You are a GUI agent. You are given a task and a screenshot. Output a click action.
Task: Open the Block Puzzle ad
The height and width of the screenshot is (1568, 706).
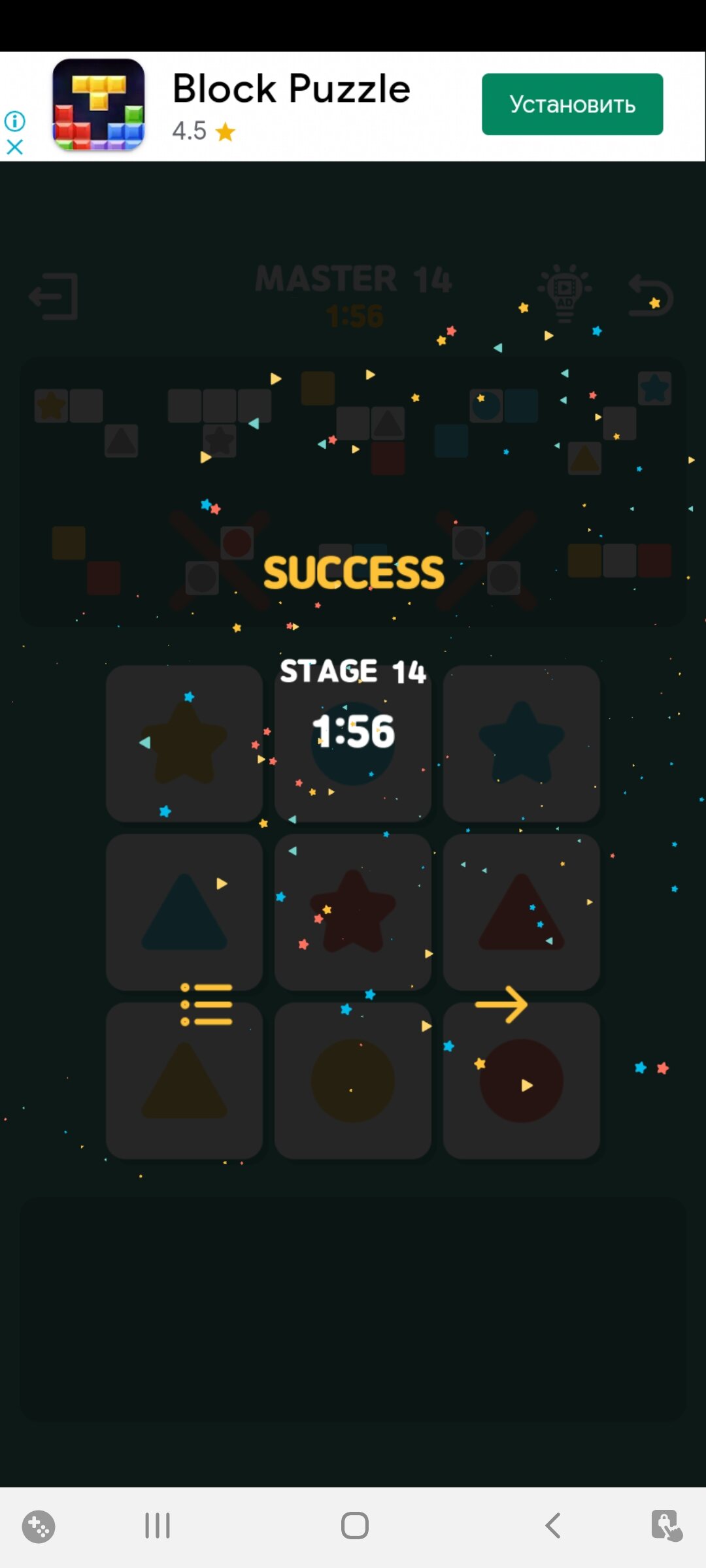click(x=291, y=88)
